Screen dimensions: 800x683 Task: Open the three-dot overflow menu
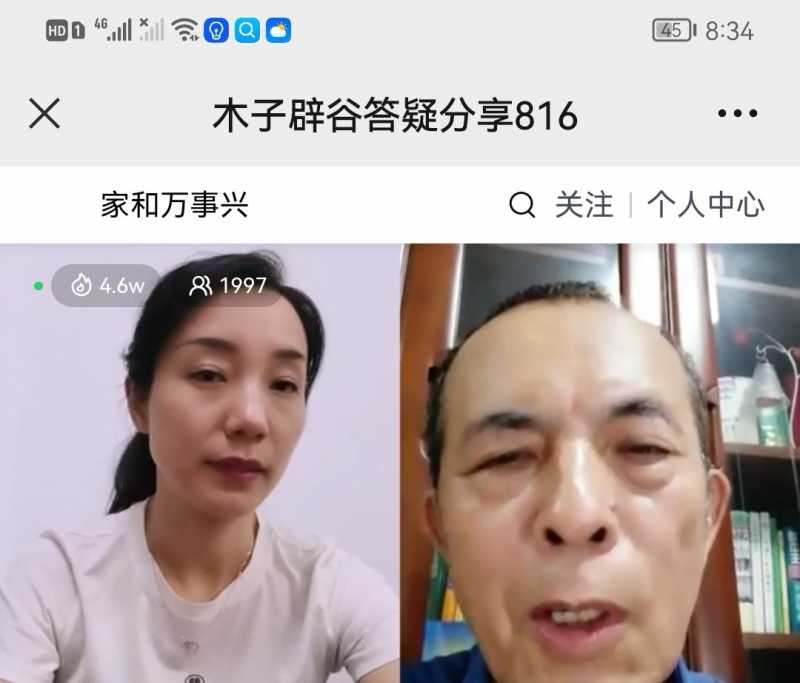[737, 114]
